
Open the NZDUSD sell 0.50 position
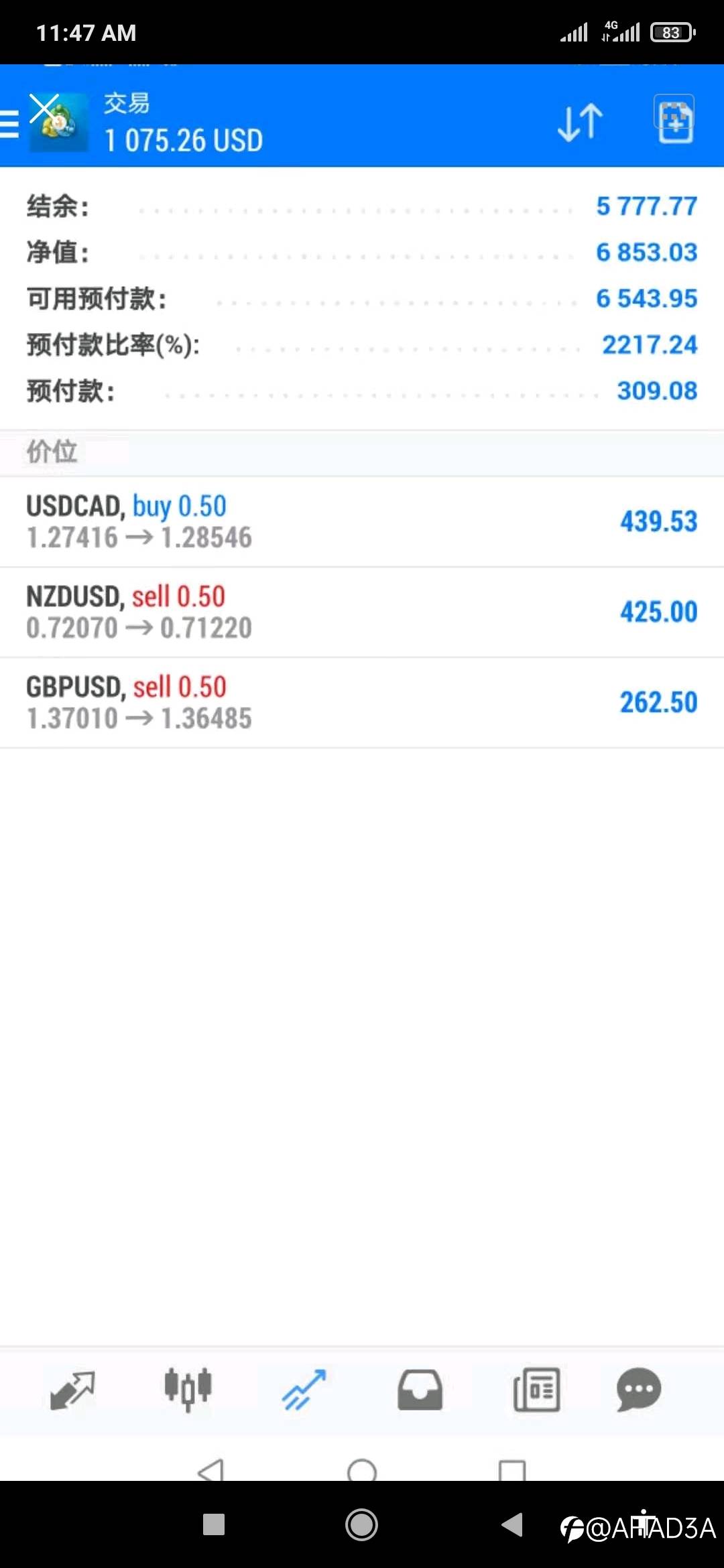point(362,612)
